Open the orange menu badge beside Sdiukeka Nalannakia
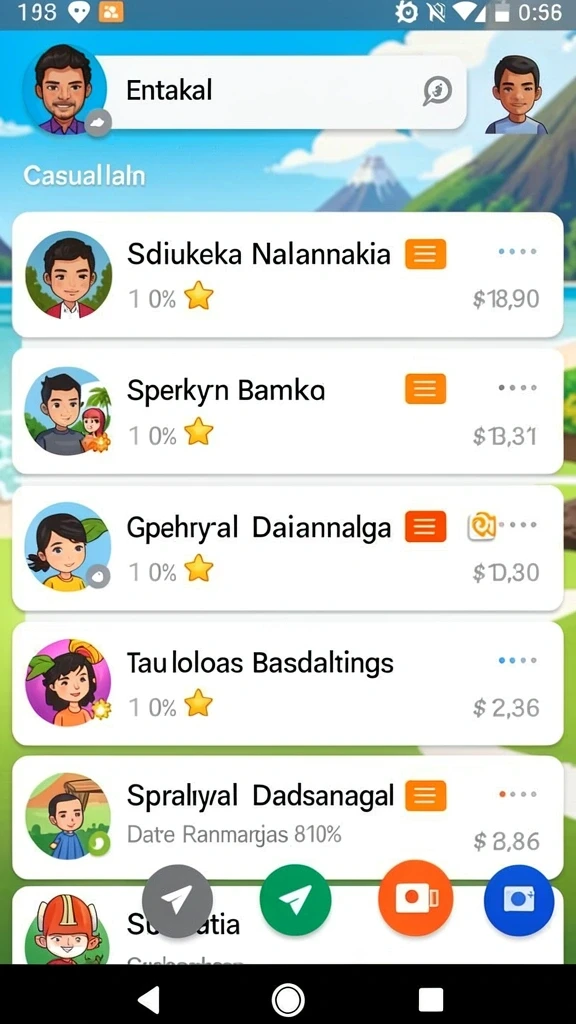576x1024 pixels. point(425,254)
